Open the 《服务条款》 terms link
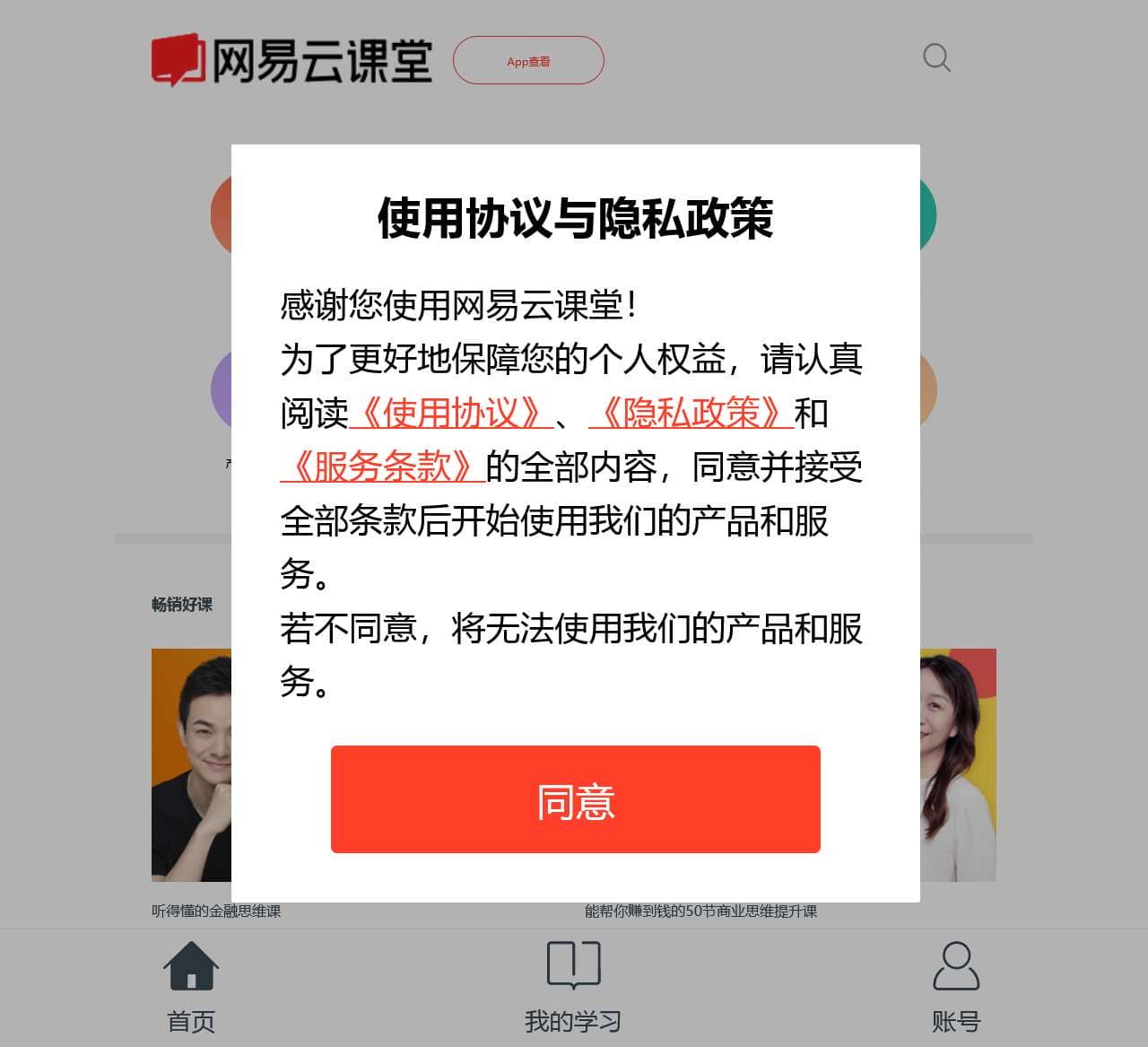Viewport: 1148px width, 1047px height. coord(383,467)
